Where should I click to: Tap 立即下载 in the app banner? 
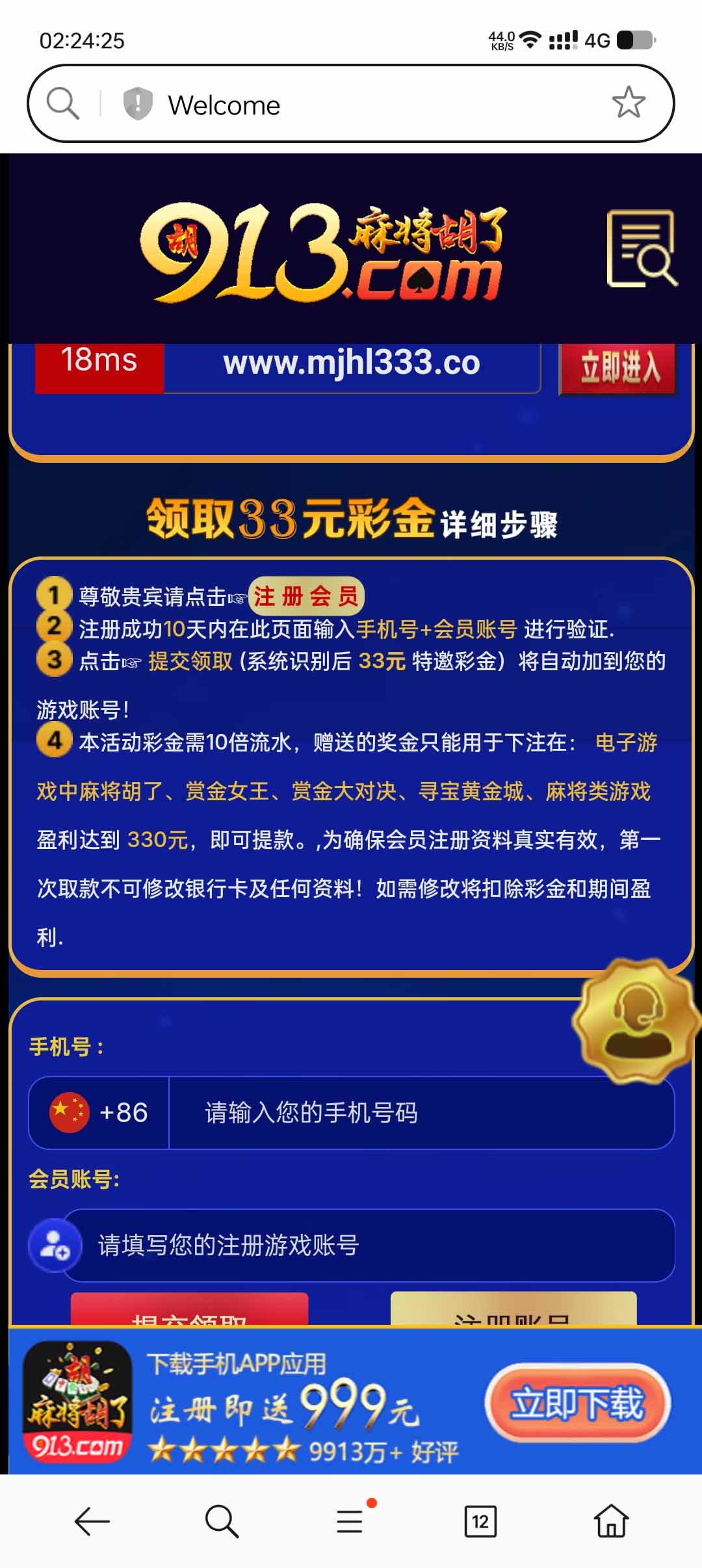pos(577,1404)
